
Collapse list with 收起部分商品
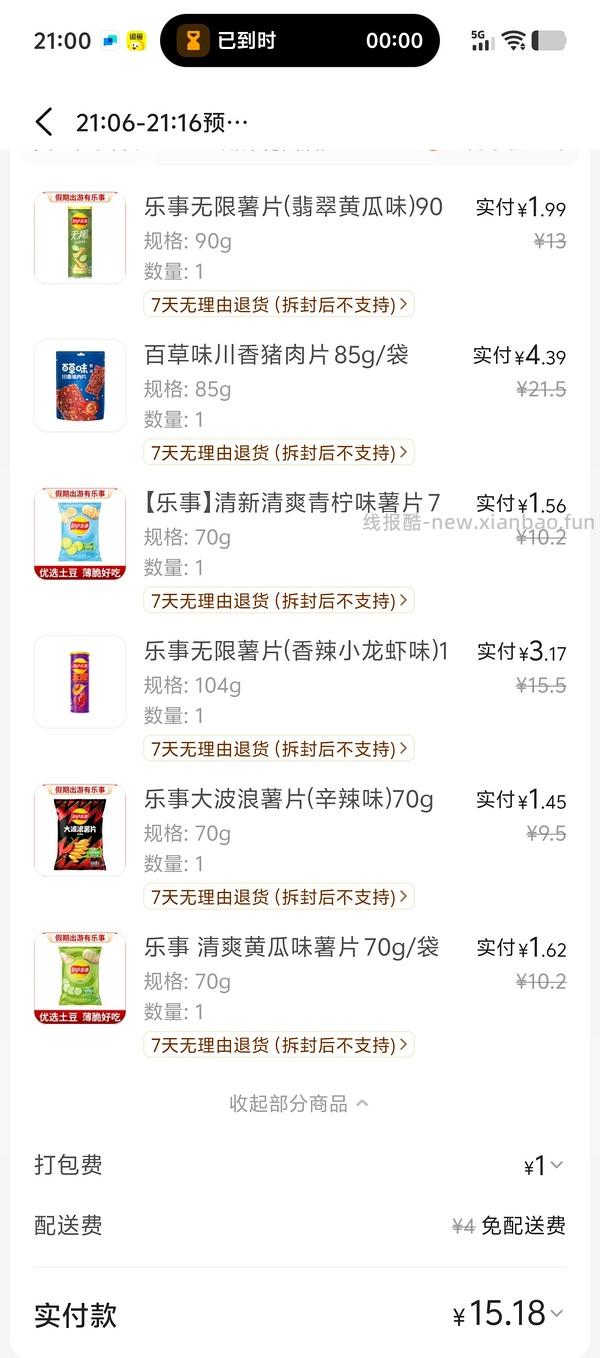(x=299, y=1103)
